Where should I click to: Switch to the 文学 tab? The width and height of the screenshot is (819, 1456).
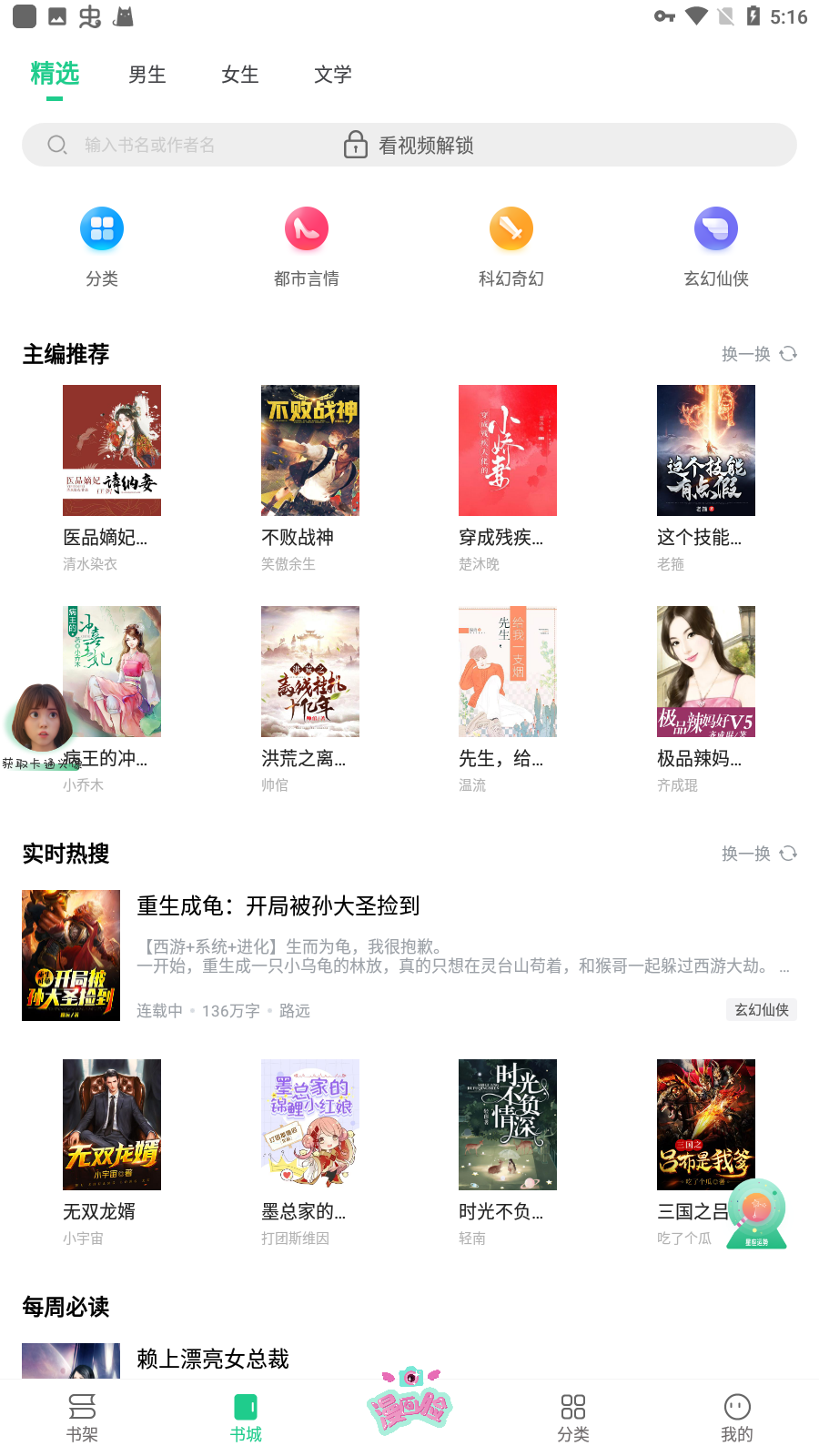333,75
